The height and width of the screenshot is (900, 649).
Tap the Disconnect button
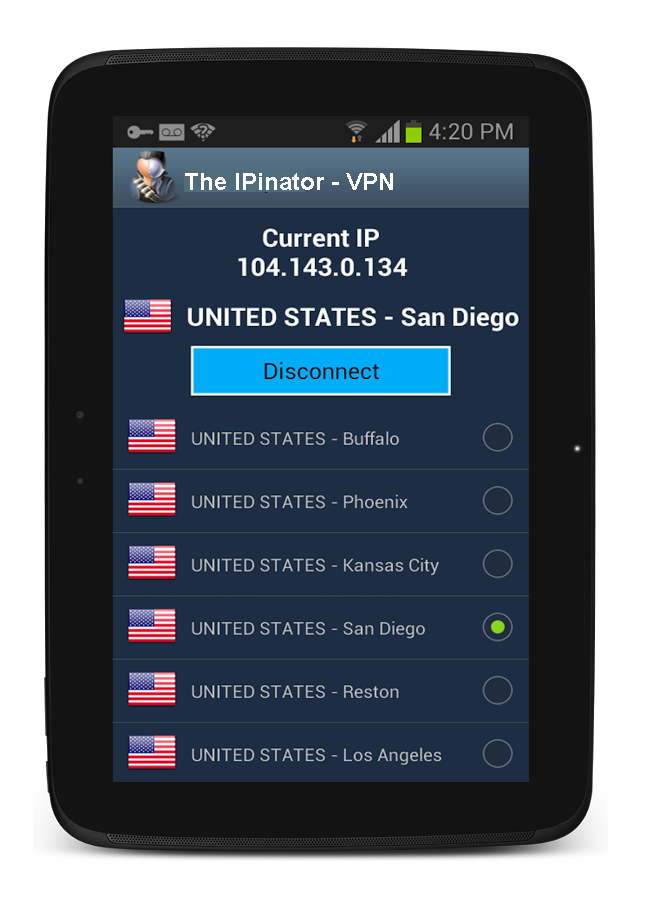(x=320, y=371)
